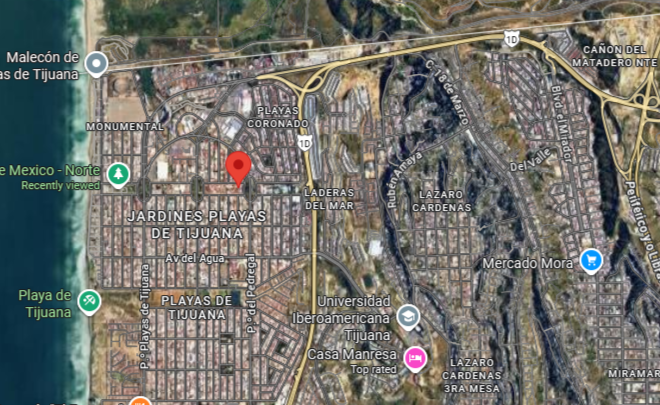
Task: Tap the Malecón de Playas de Tijuana marker
Action: click(96, 65)
